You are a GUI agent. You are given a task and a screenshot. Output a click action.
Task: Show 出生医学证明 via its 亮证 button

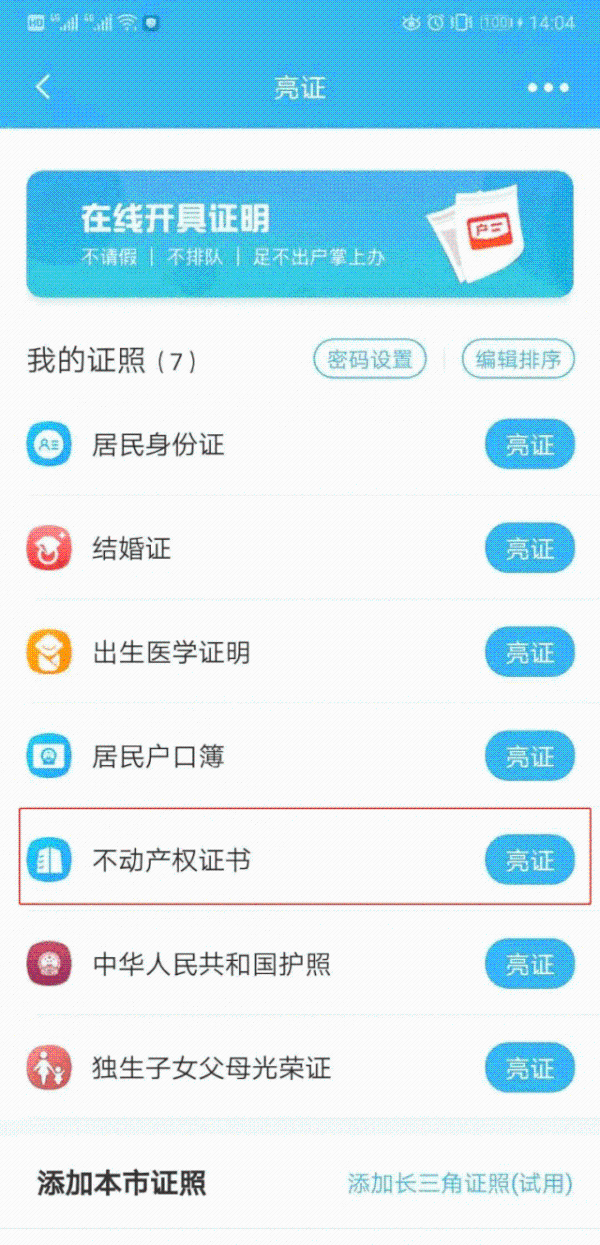pyautogui.click(x=529, y=653)
